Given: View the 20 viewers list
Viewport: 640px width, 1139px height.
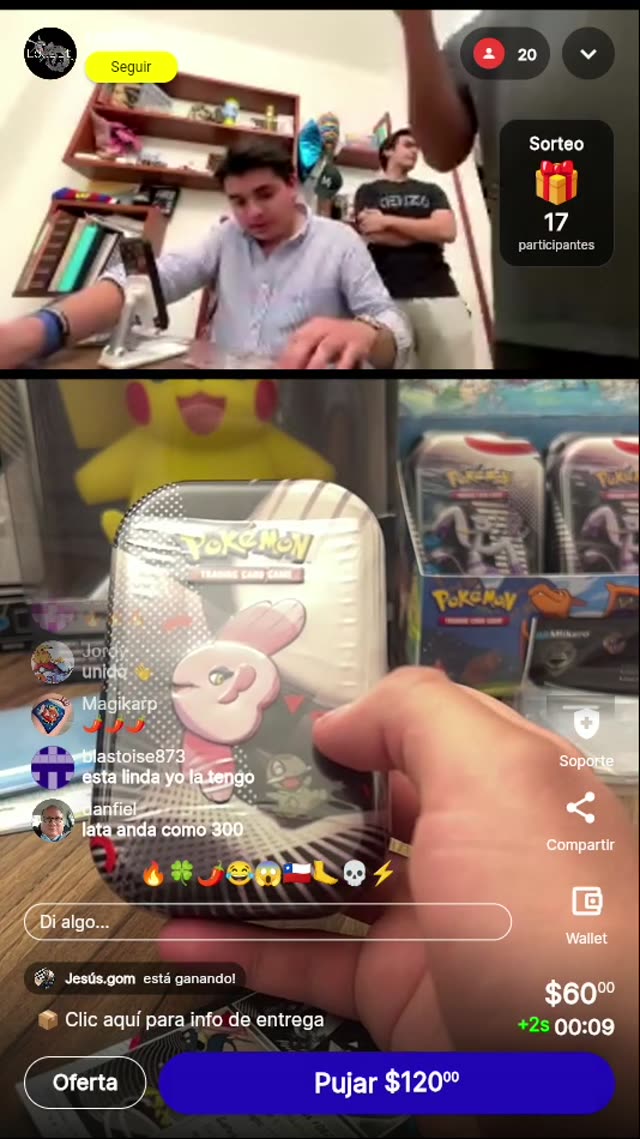Looking at the screenshot, I should click(x=505, y=54).
